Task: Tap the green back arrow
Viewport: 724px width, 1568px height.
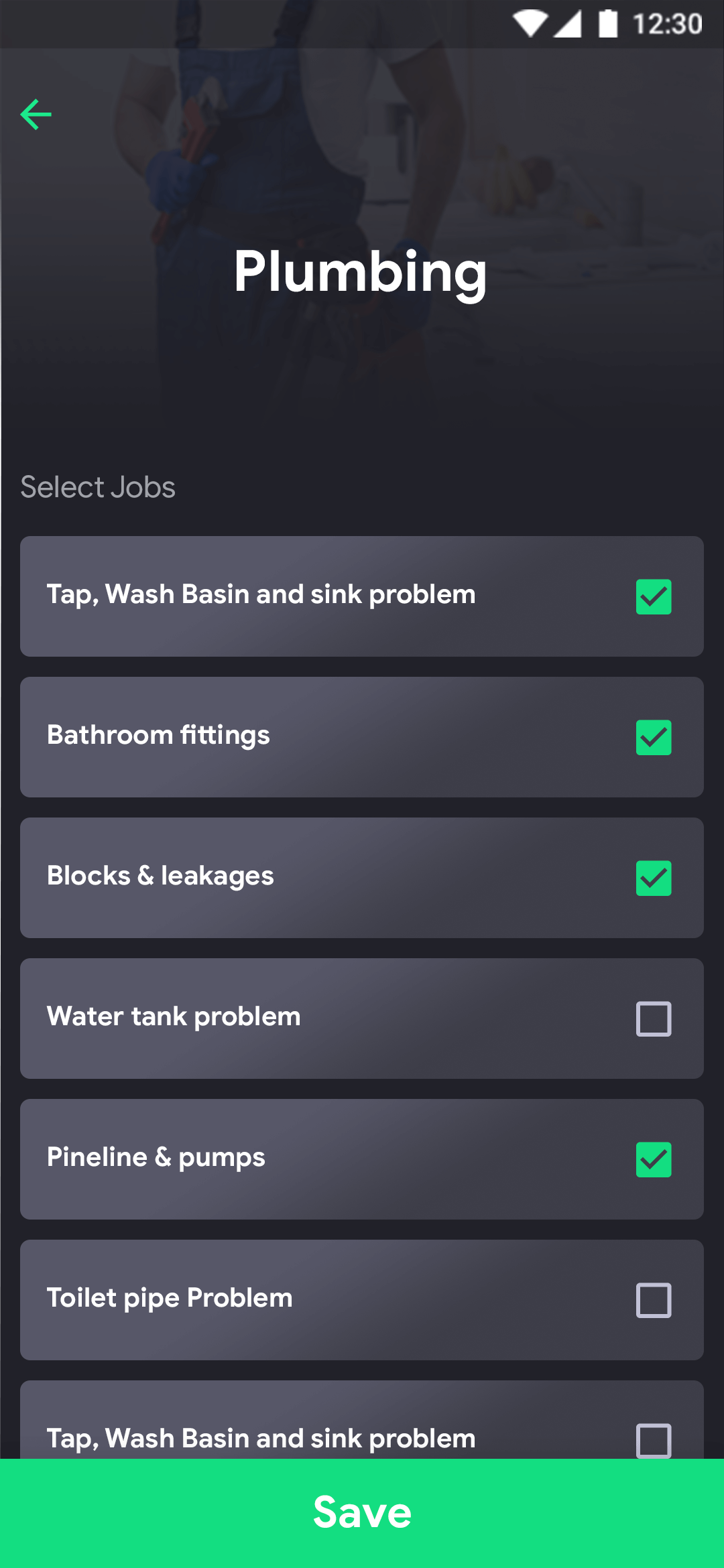Action: point(36,114)
